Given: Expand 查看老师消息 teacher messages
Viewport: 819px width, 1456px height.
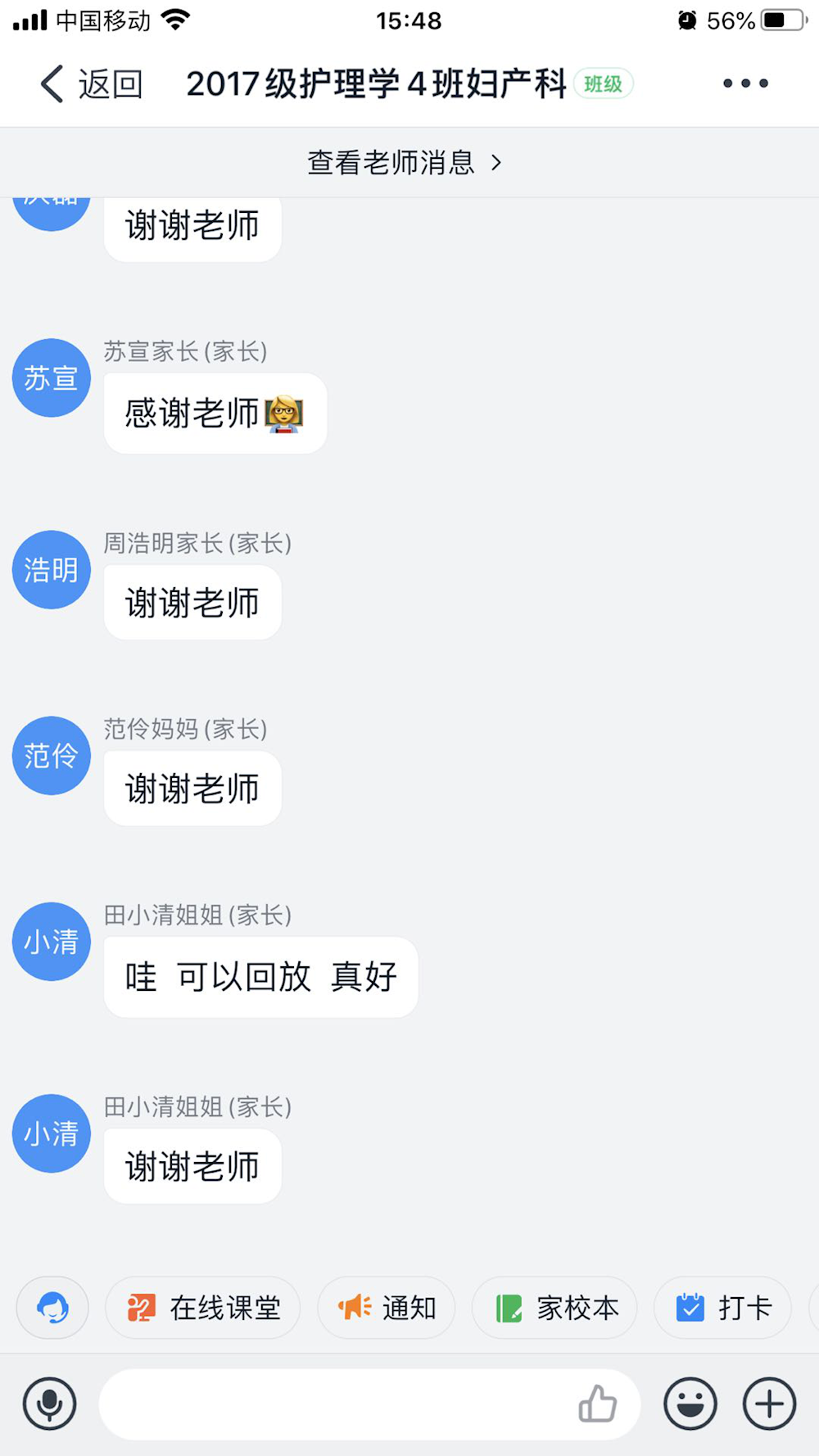Looking at the screenshot, I should point(404,162).
